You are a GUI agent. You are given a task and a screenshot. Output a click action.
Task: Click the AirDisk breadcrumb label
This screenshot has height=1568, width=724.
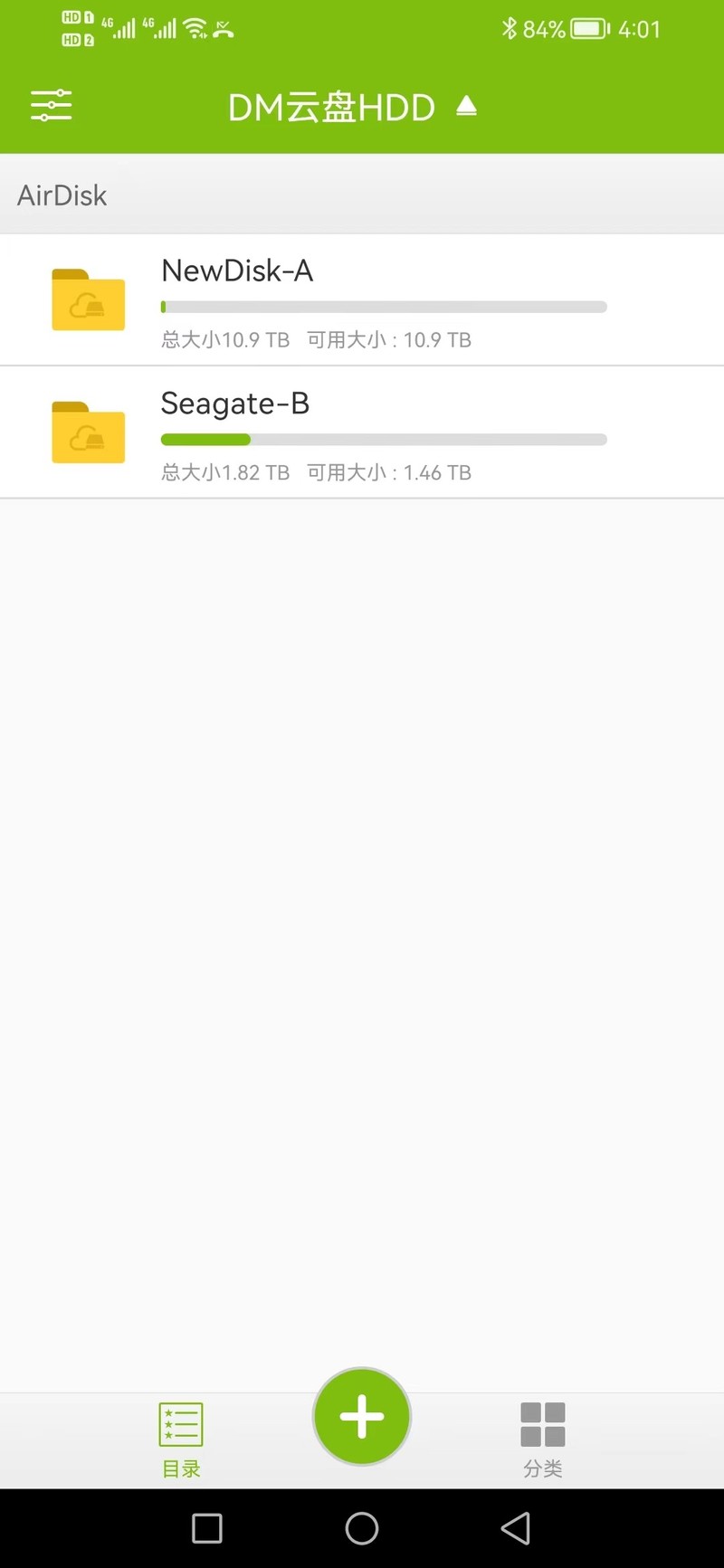click(62, 194)
